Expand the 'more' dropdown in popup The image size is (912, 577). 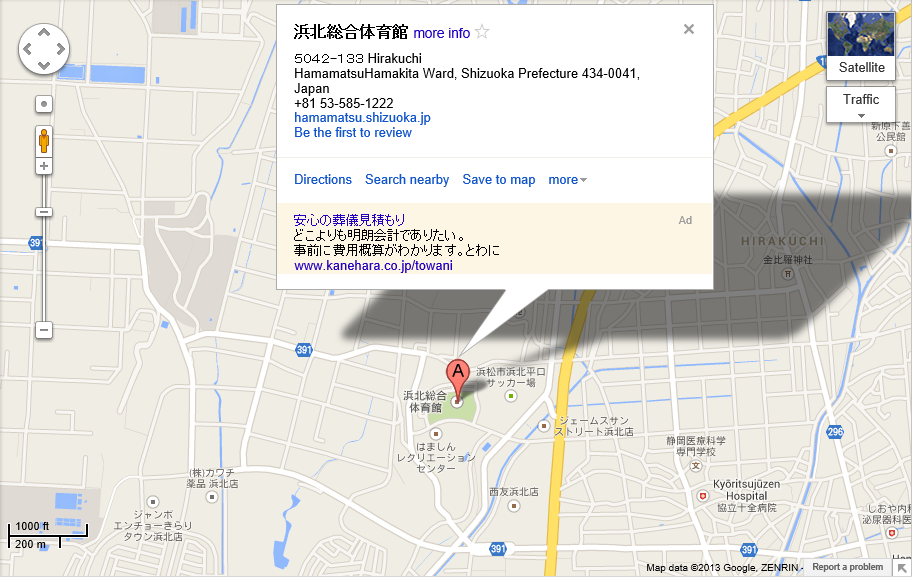pyautogui.click(x=567, y=180)
